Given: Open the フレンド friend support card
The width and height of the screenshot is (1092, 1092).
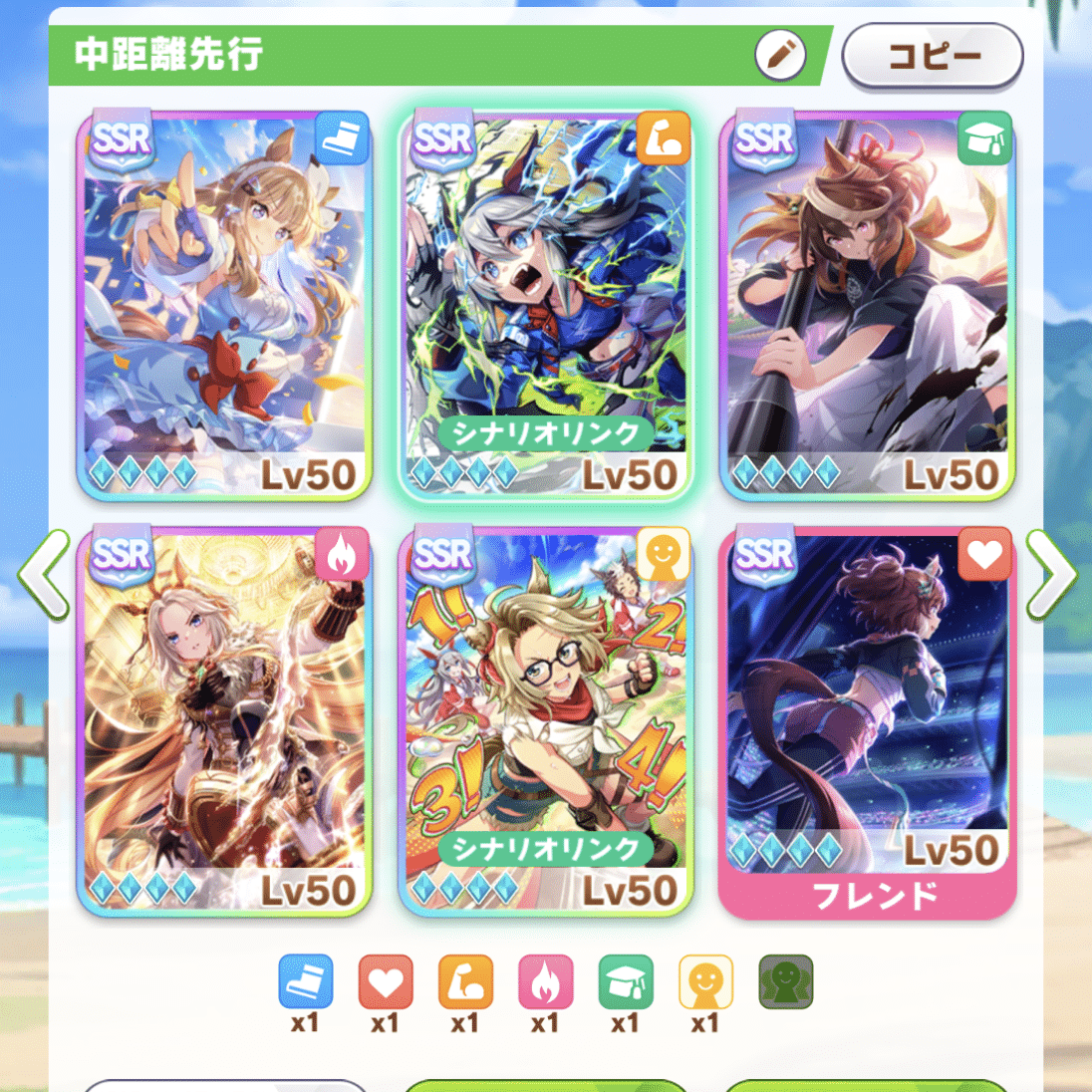Looking at the screenshot, I should tap(866, 719).
